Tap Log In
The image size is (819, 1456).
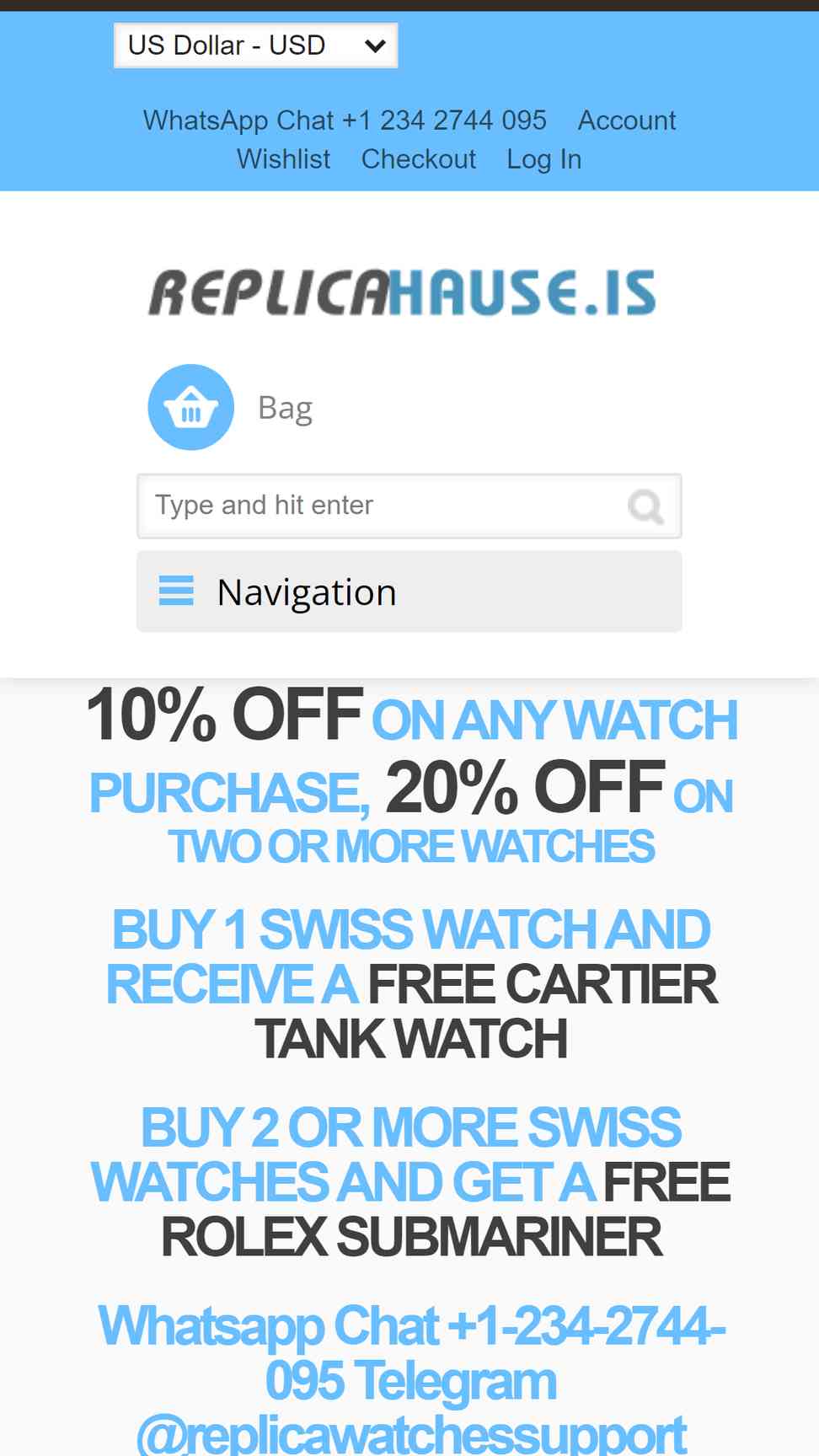[544, 159]
